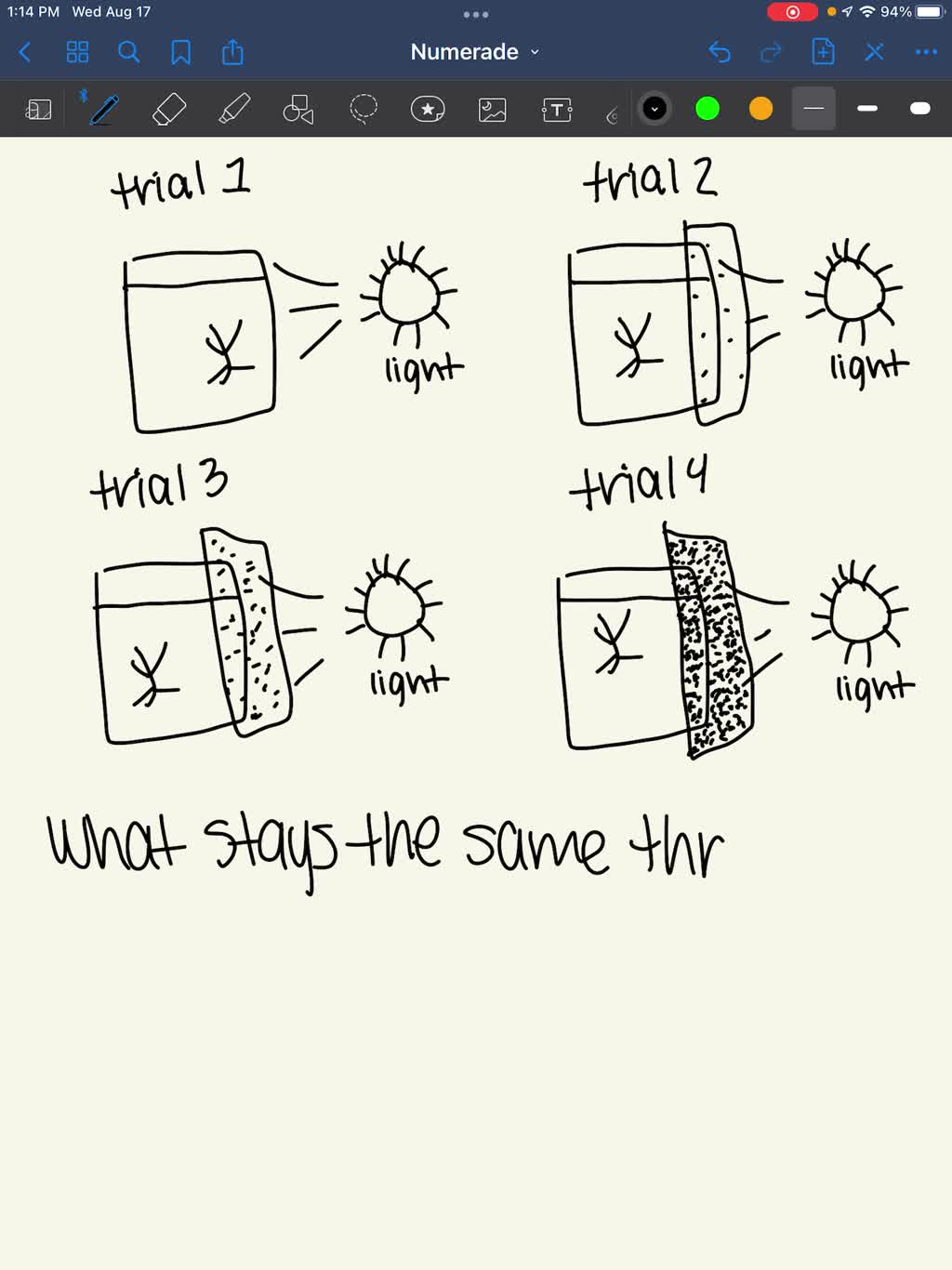Add a new page
The height and width of the screenshot is (1270, 952).
823,52
